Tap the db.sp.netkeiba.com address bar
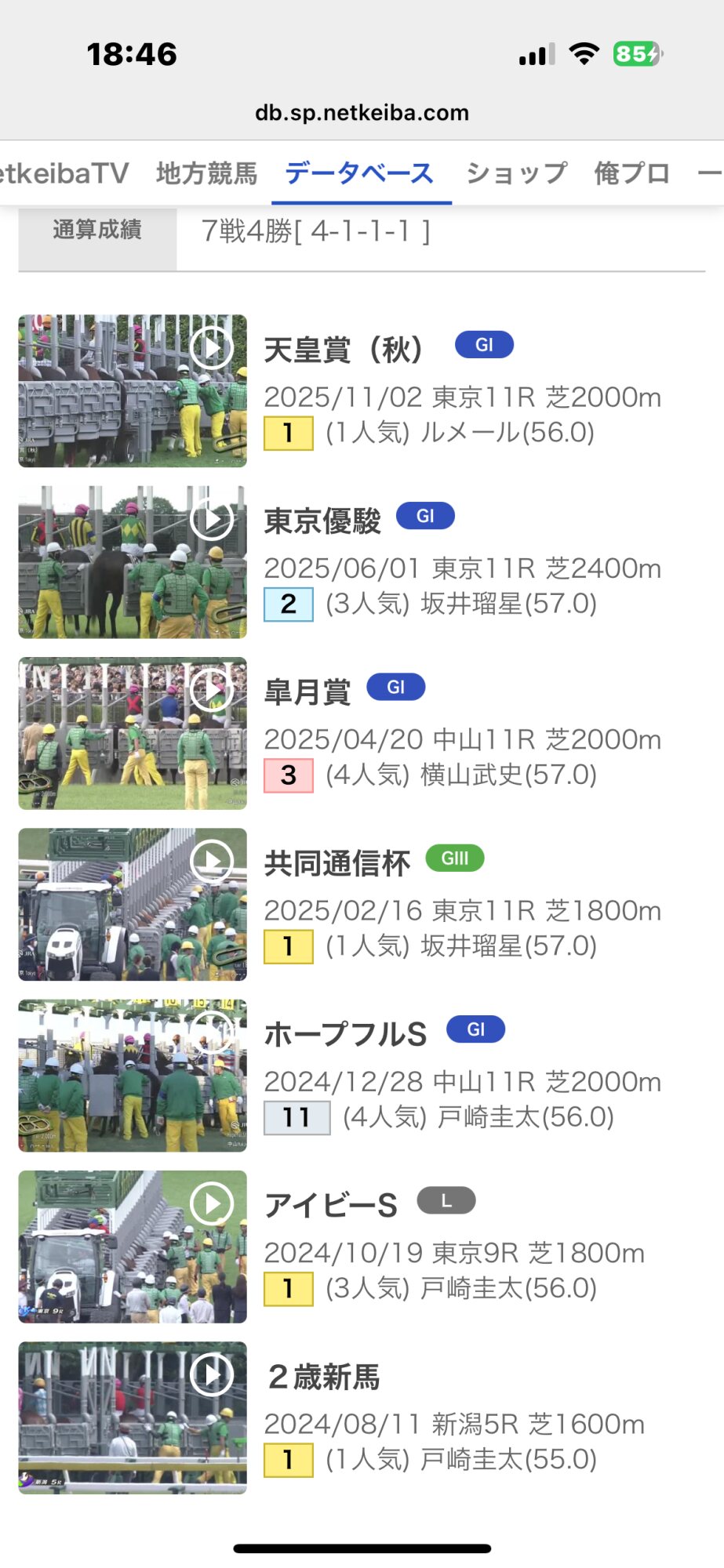Image resolution: width=724 pixels, height=1568 pixels. (x=362, y=113)
